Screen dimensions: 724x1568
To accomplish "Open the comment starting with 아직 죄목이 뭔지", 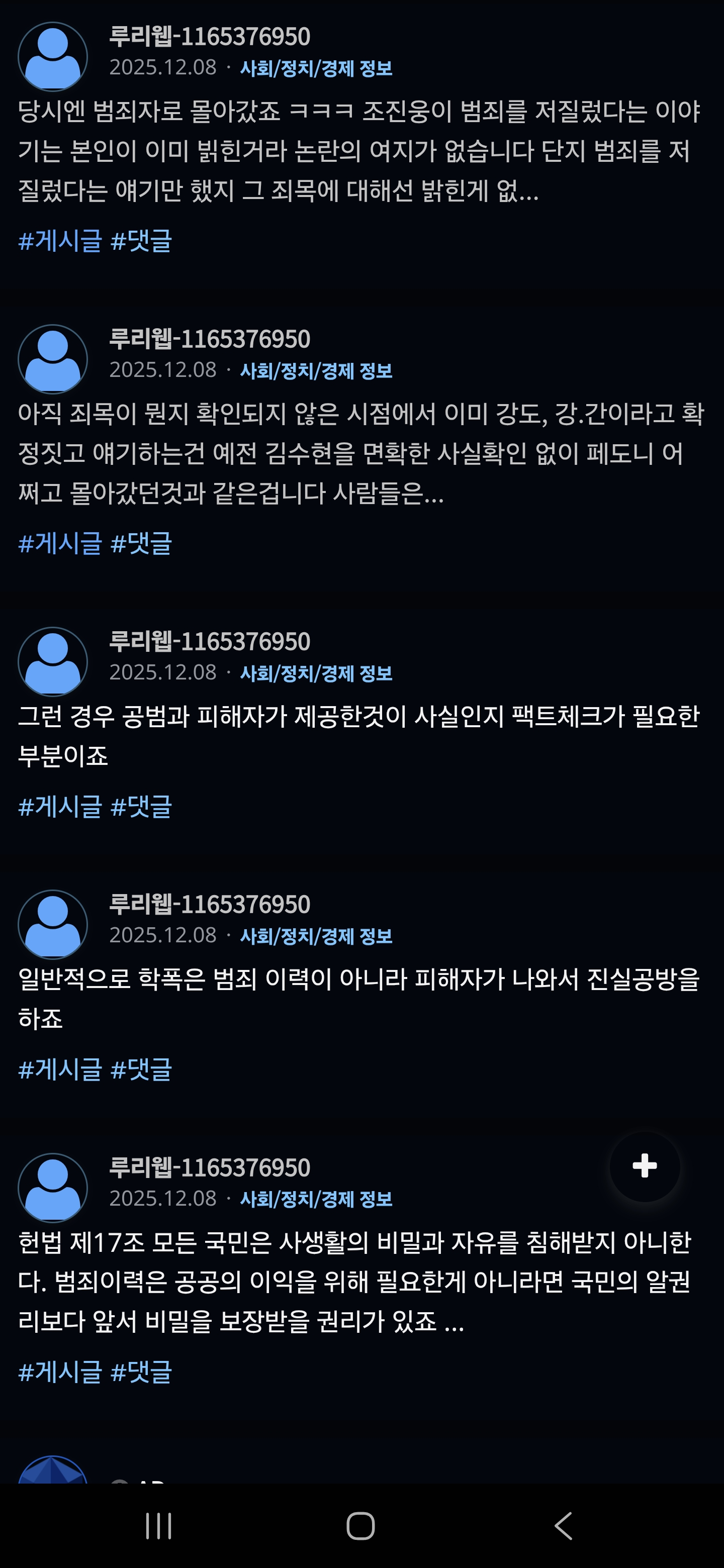I will (359, 453).
